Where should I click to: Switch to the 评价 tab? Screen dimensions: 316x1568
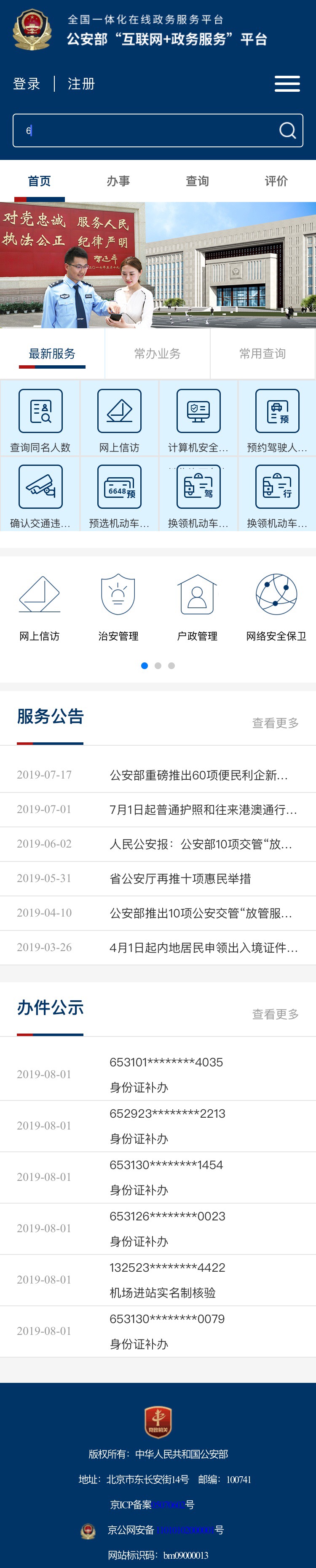276,181
